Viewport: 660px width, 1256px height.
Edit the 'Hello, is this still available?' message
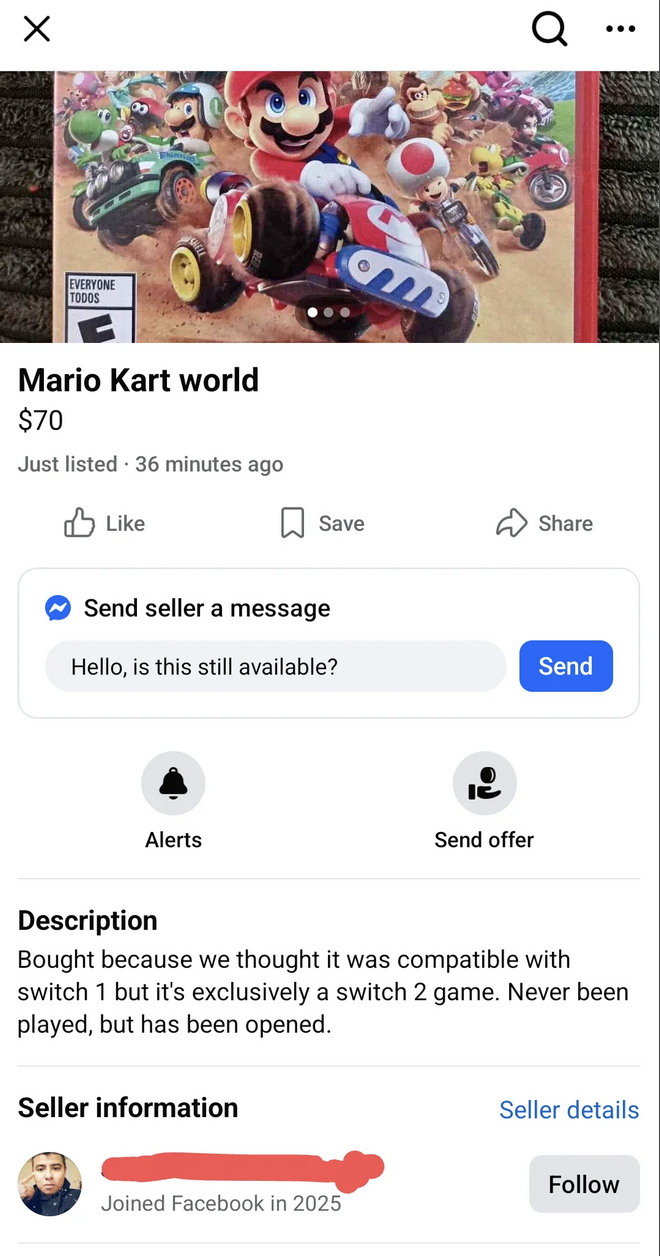pyautogui.click(x=276, y=666)
